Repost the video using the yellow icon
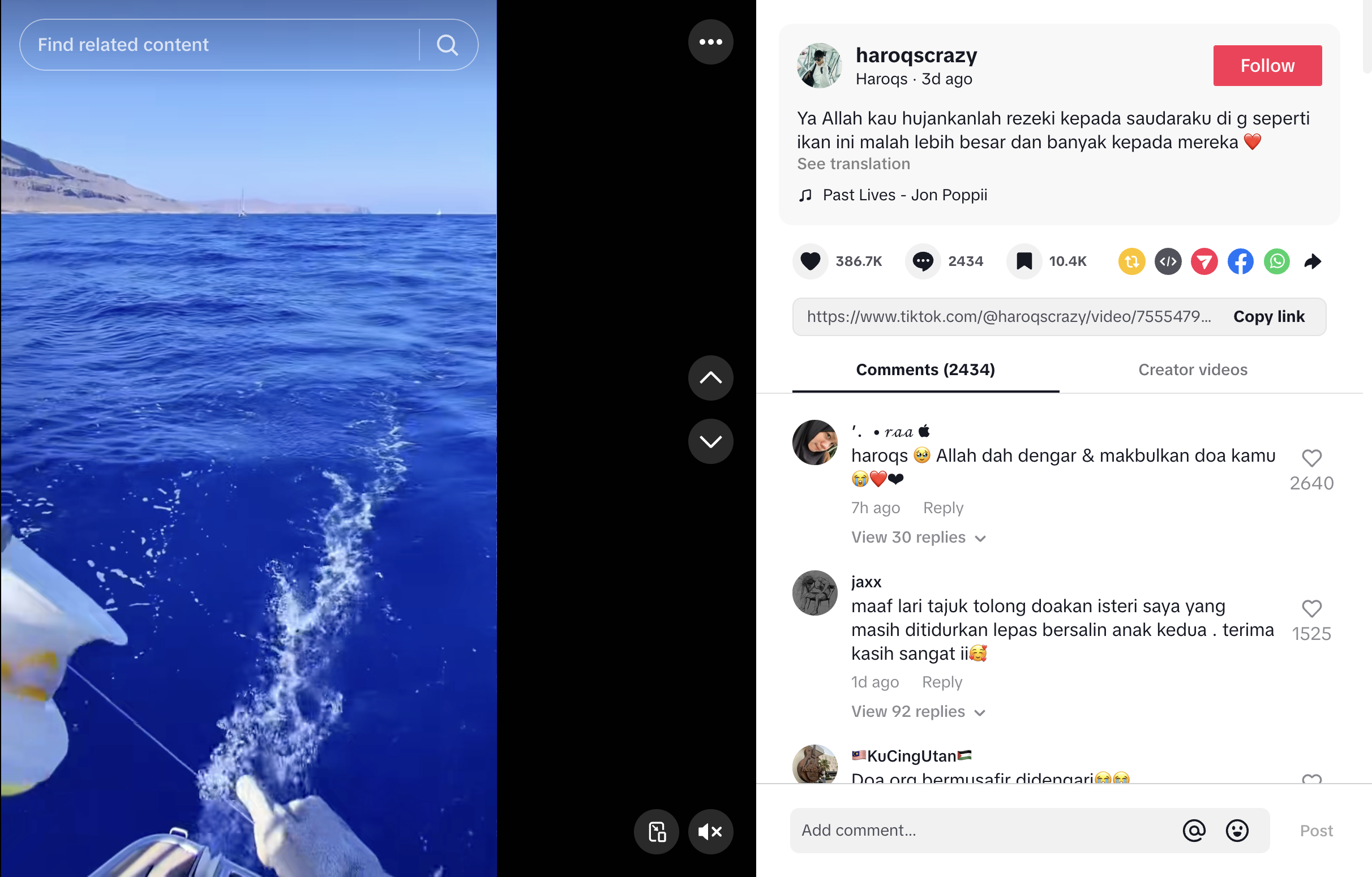The width and height of the screenshot is (1372, 877). [1131, 261]
